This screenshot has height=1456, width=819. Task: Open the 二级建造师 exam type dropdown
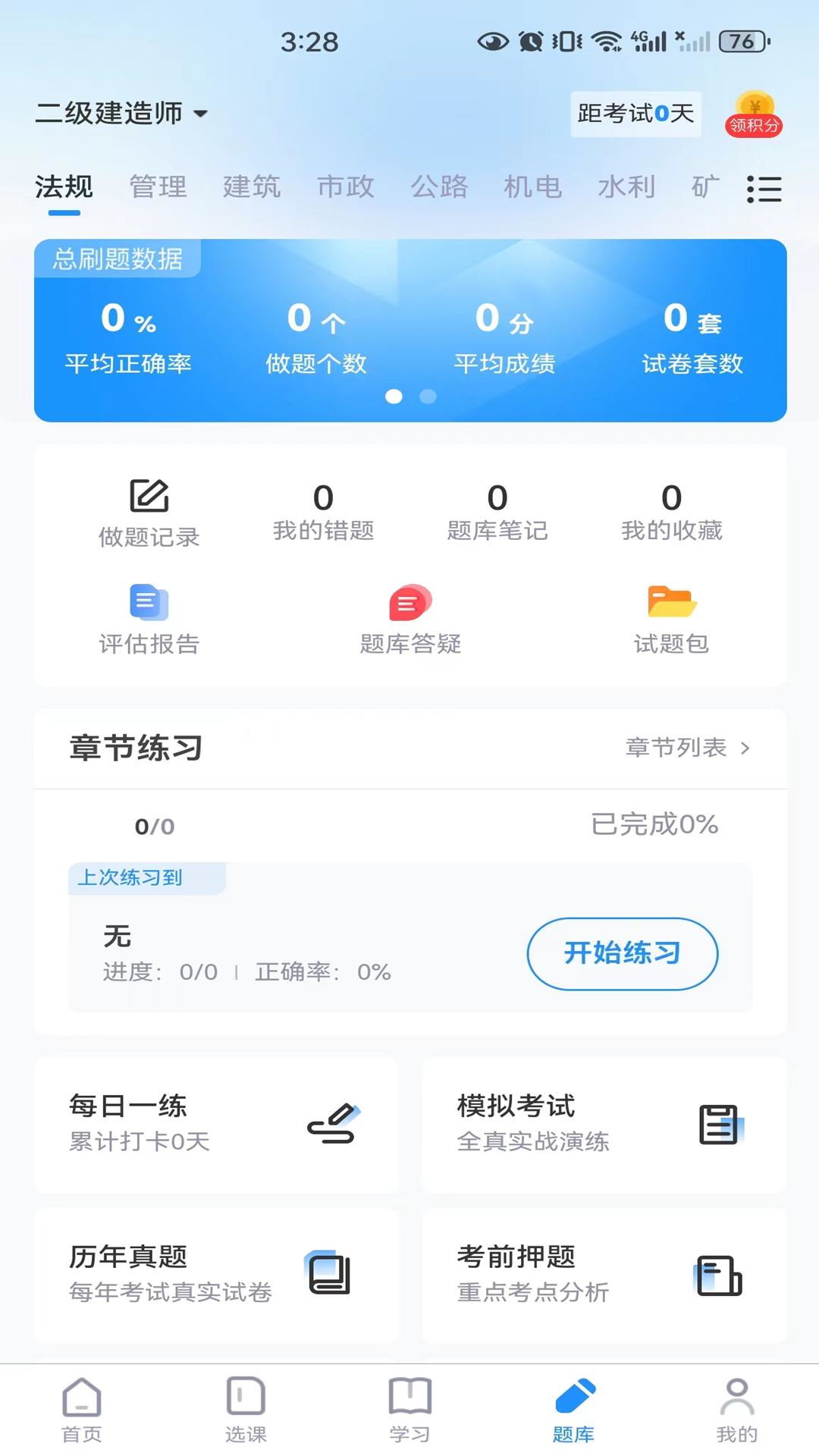pos(121,114)
